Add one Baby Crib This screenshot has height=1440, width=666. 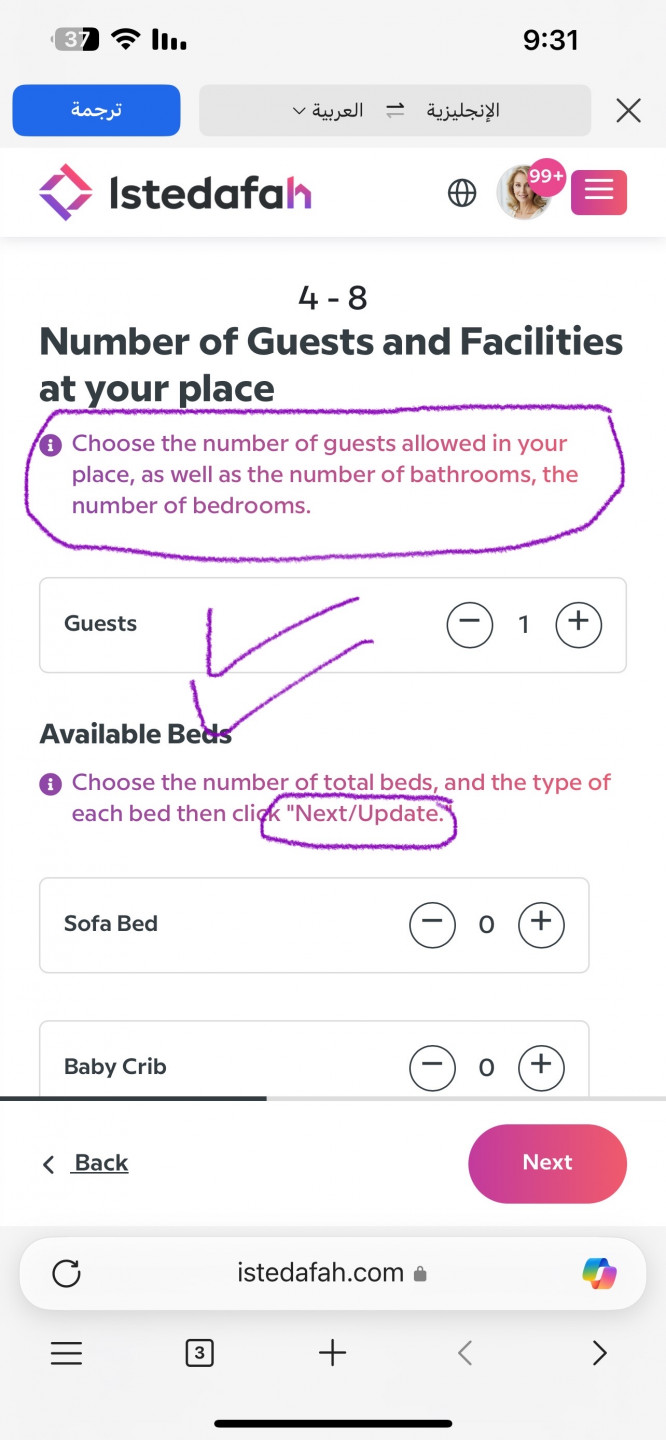tap(541, 1067)
